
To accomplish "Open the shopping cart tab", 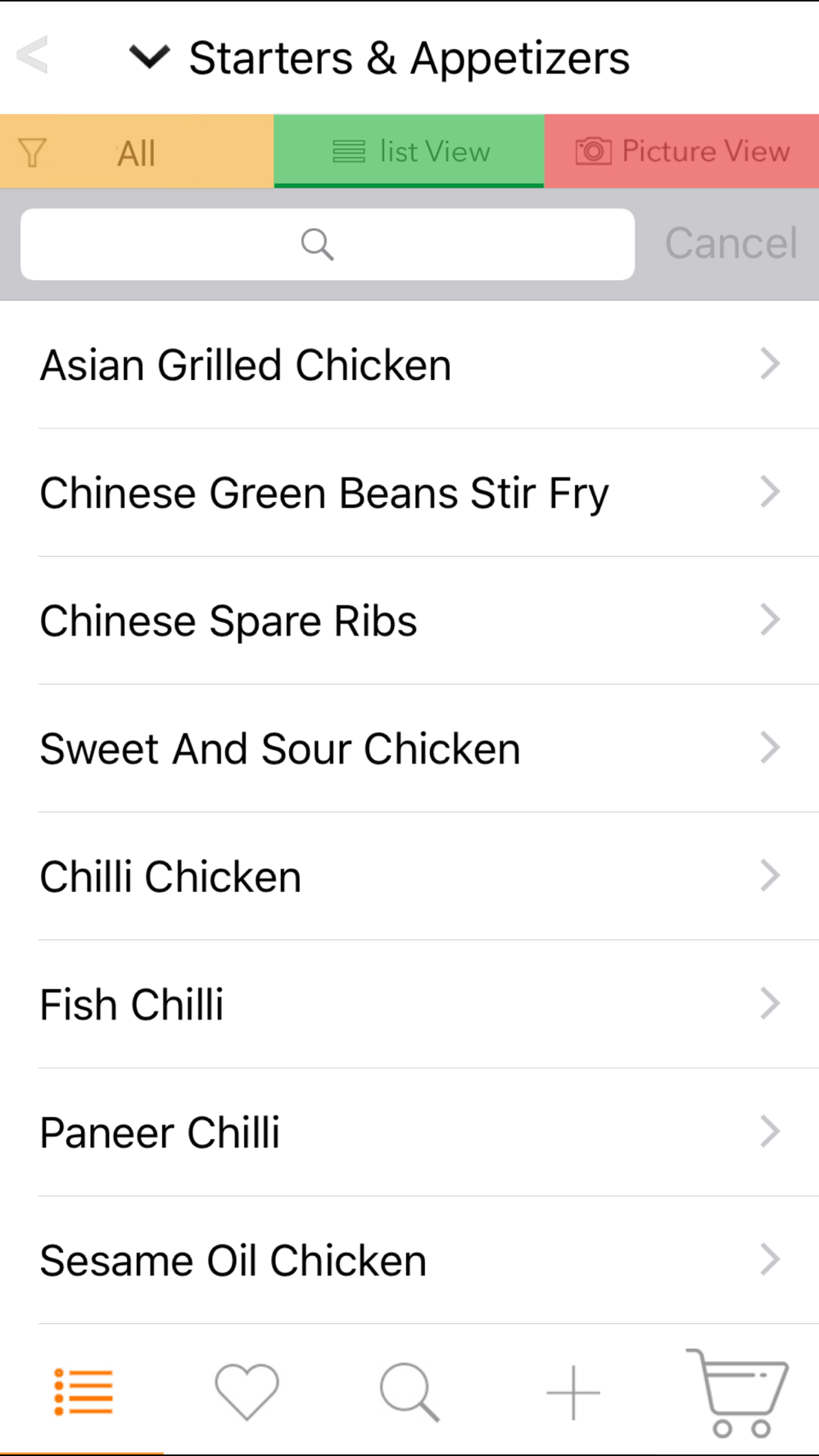I will click(x=738, y=1391).
